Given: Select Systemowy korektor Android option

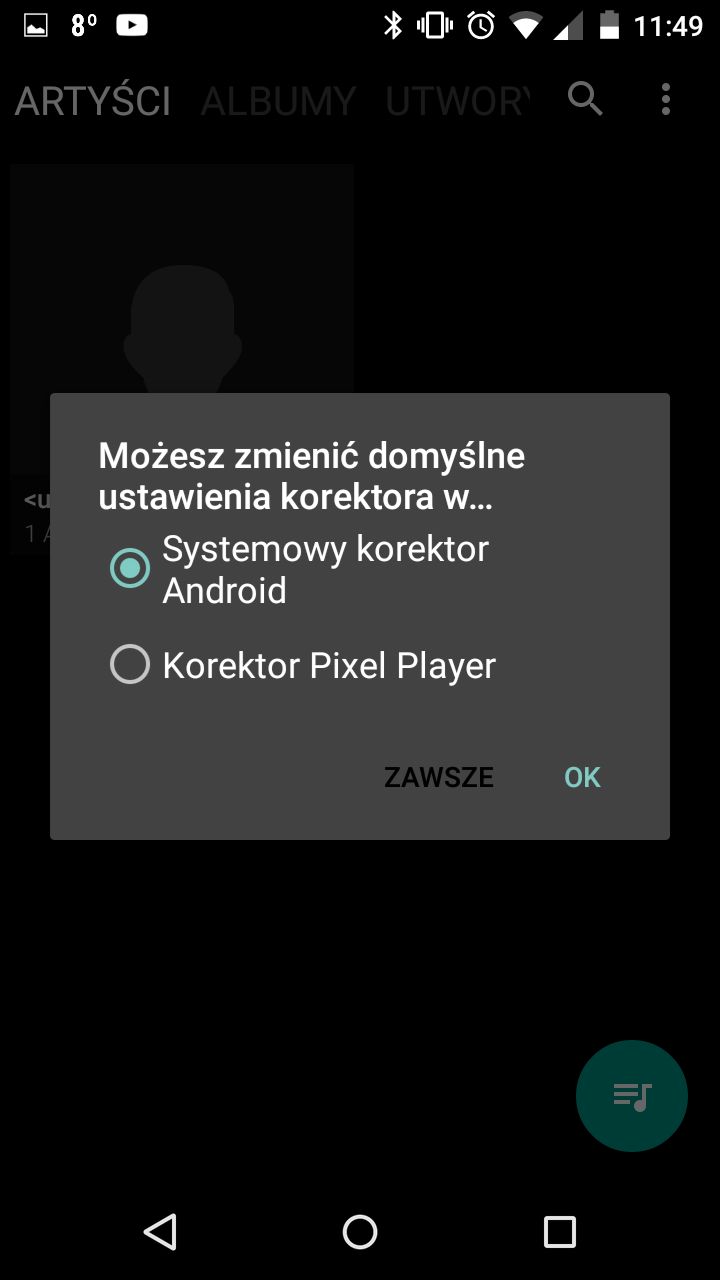Looking at the screenshot, I should [x=300, y=569].
